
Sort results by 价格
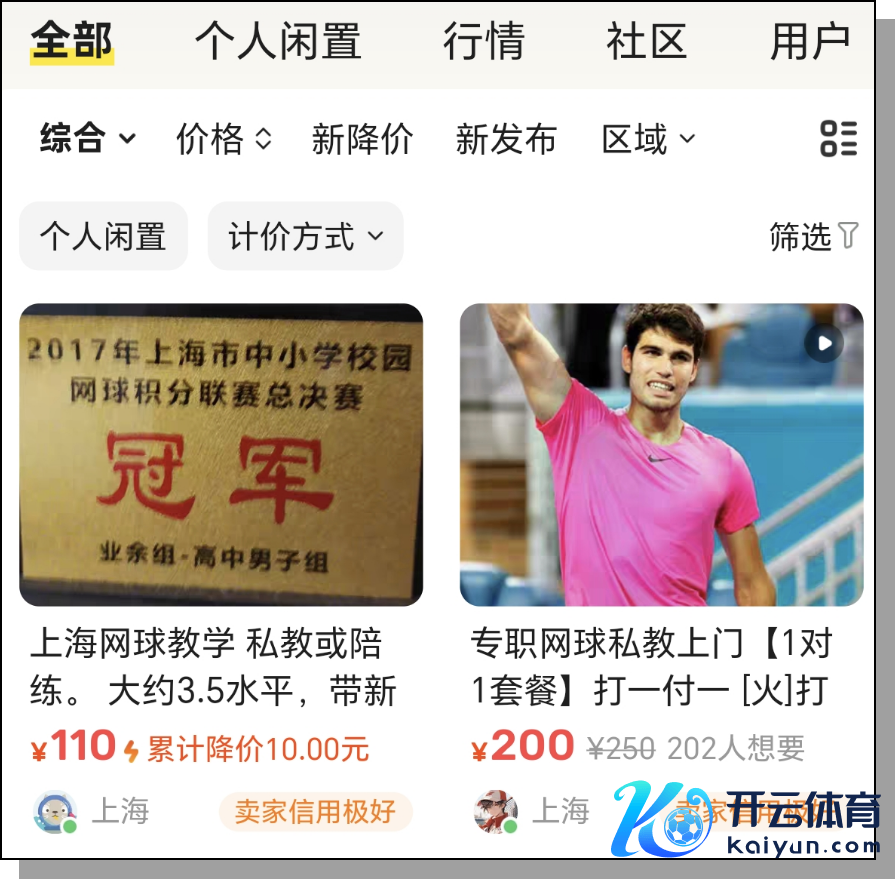point(223,139)
